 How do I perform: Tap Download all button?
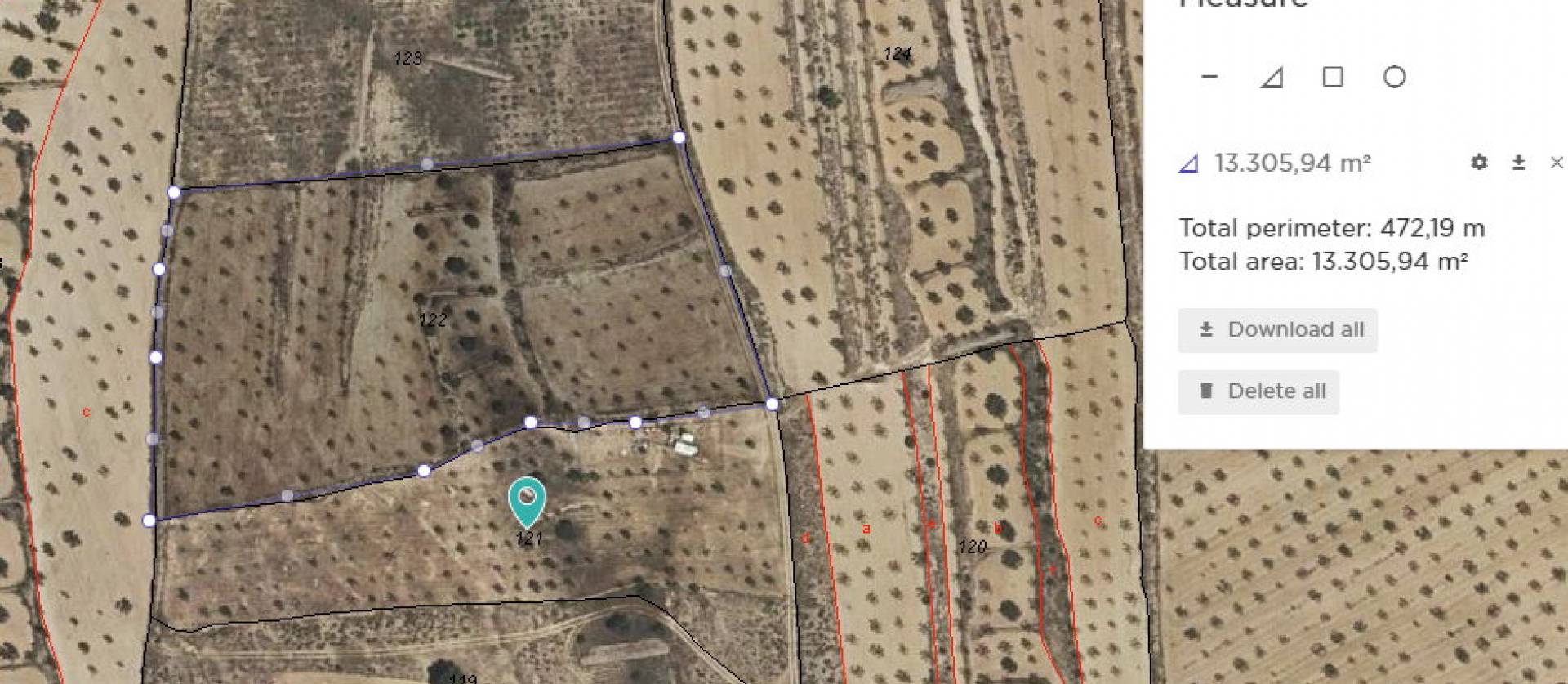(1277, 330)
